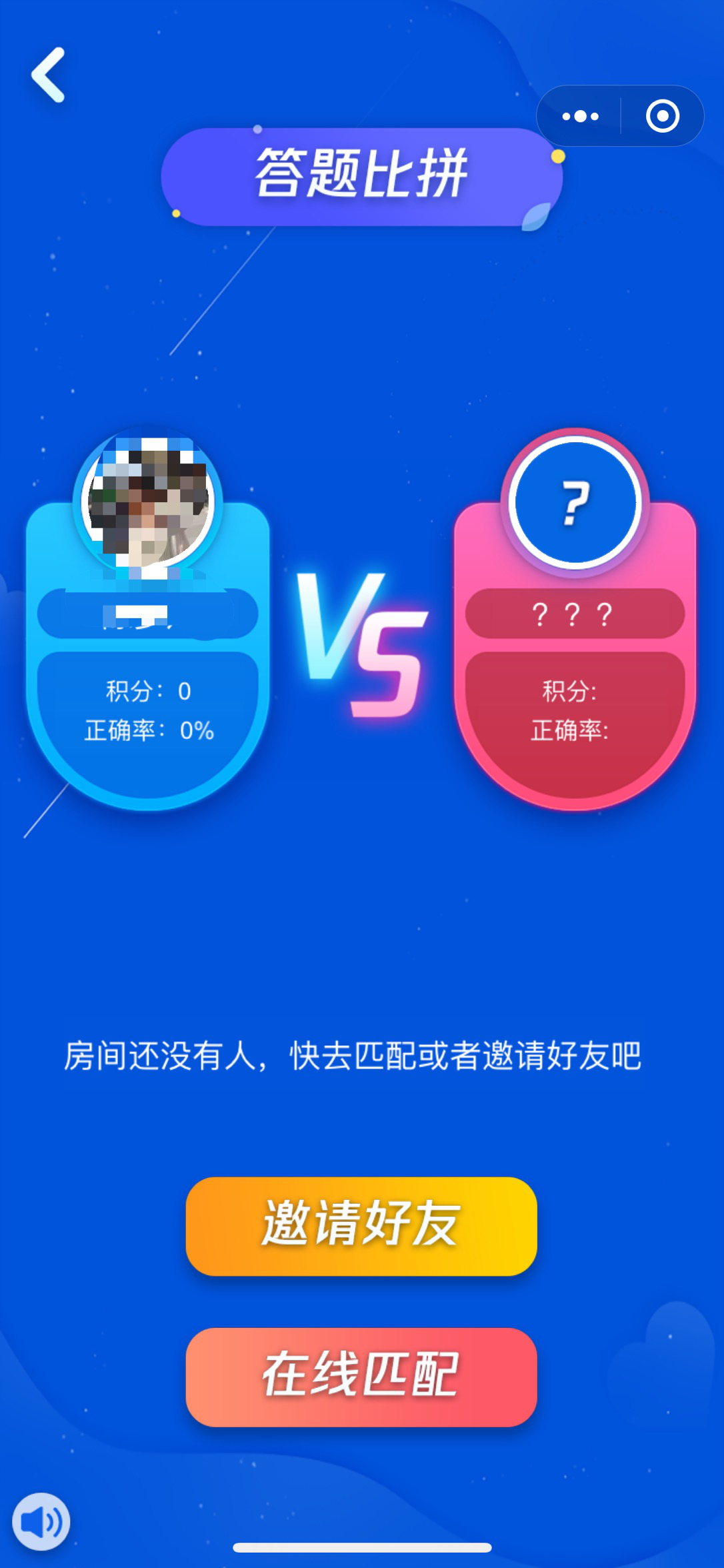Close the mini program via the circle icon
Viewport: 724px width, 1568px height.
(x=662, y=116)
